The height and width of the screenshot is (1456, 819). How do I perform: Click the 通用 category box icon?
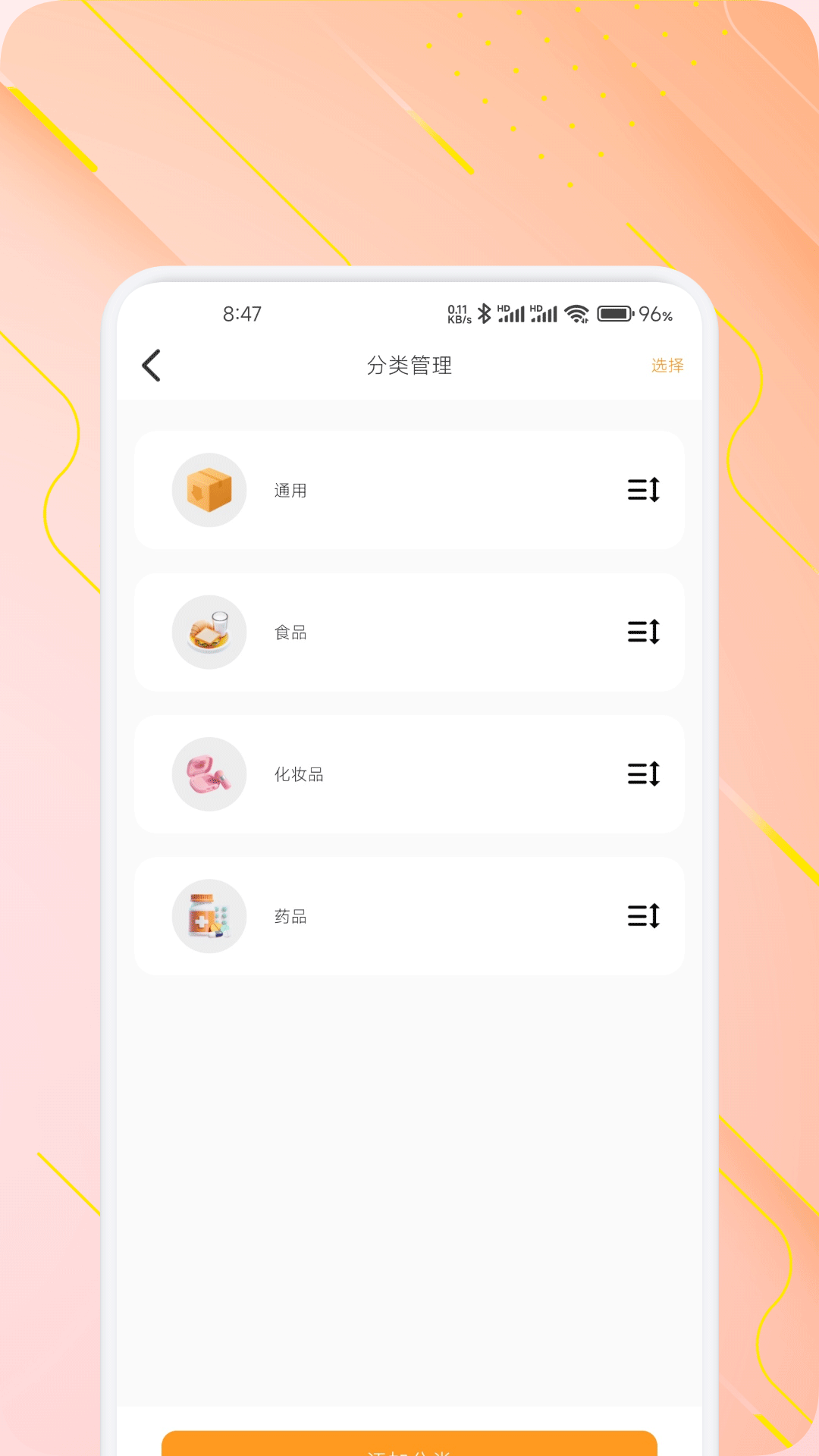tap(209, 490)
